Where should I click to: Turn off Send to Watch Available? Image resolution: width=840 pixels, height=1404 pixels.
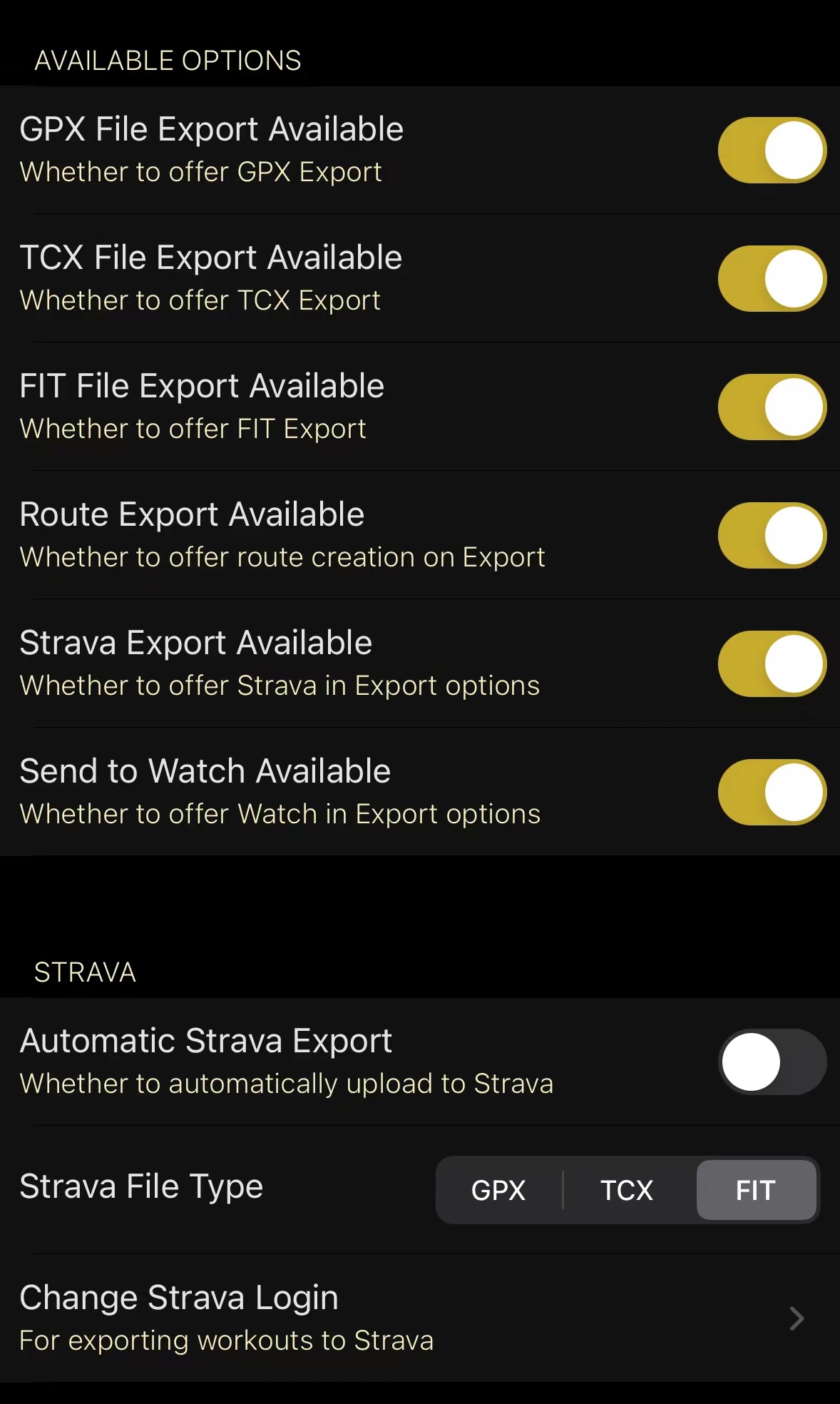point(772,793)
